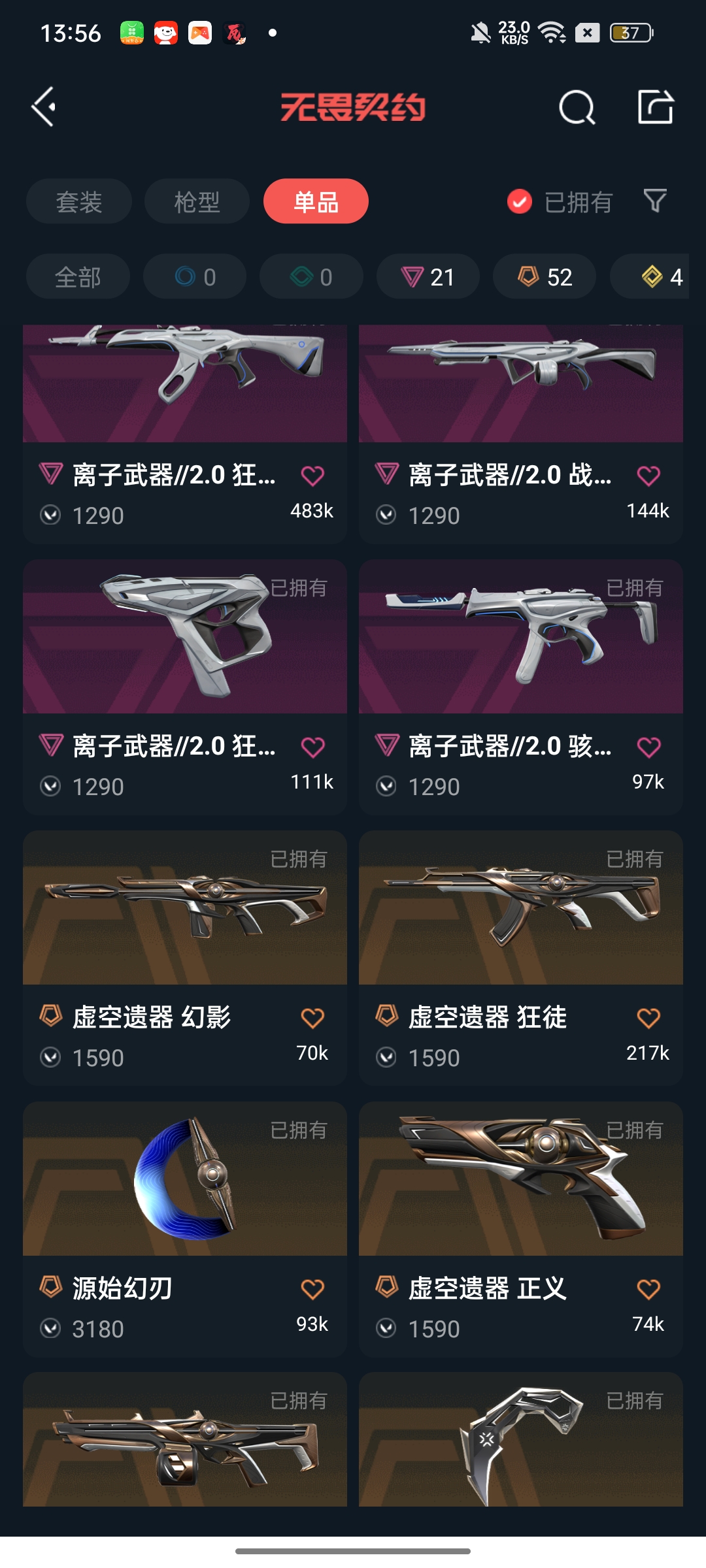Open the search icon in the header

pos(577,107)
